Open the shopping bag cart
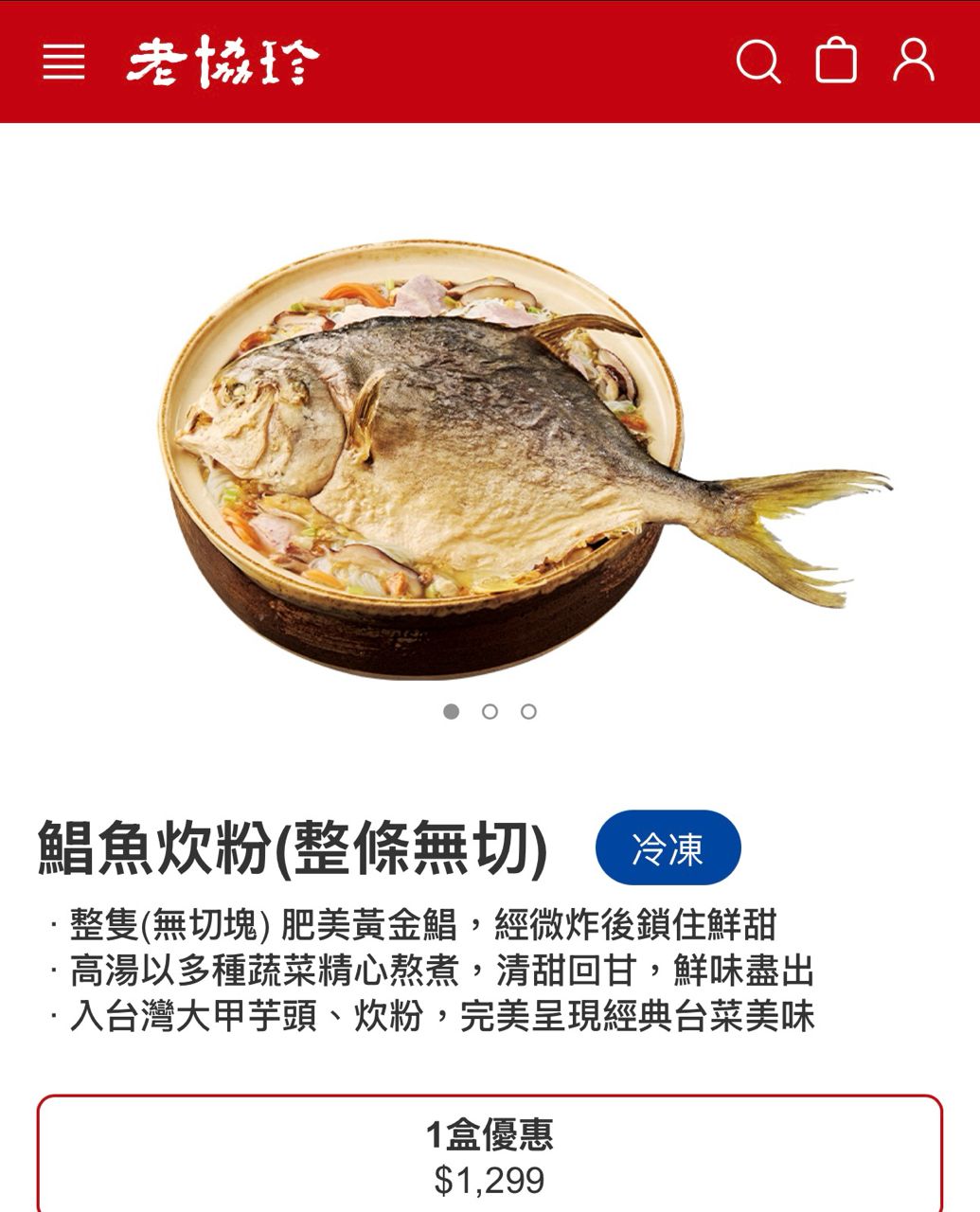Image resolution: width=980 pixels, height=1212 pixels. 836,61
